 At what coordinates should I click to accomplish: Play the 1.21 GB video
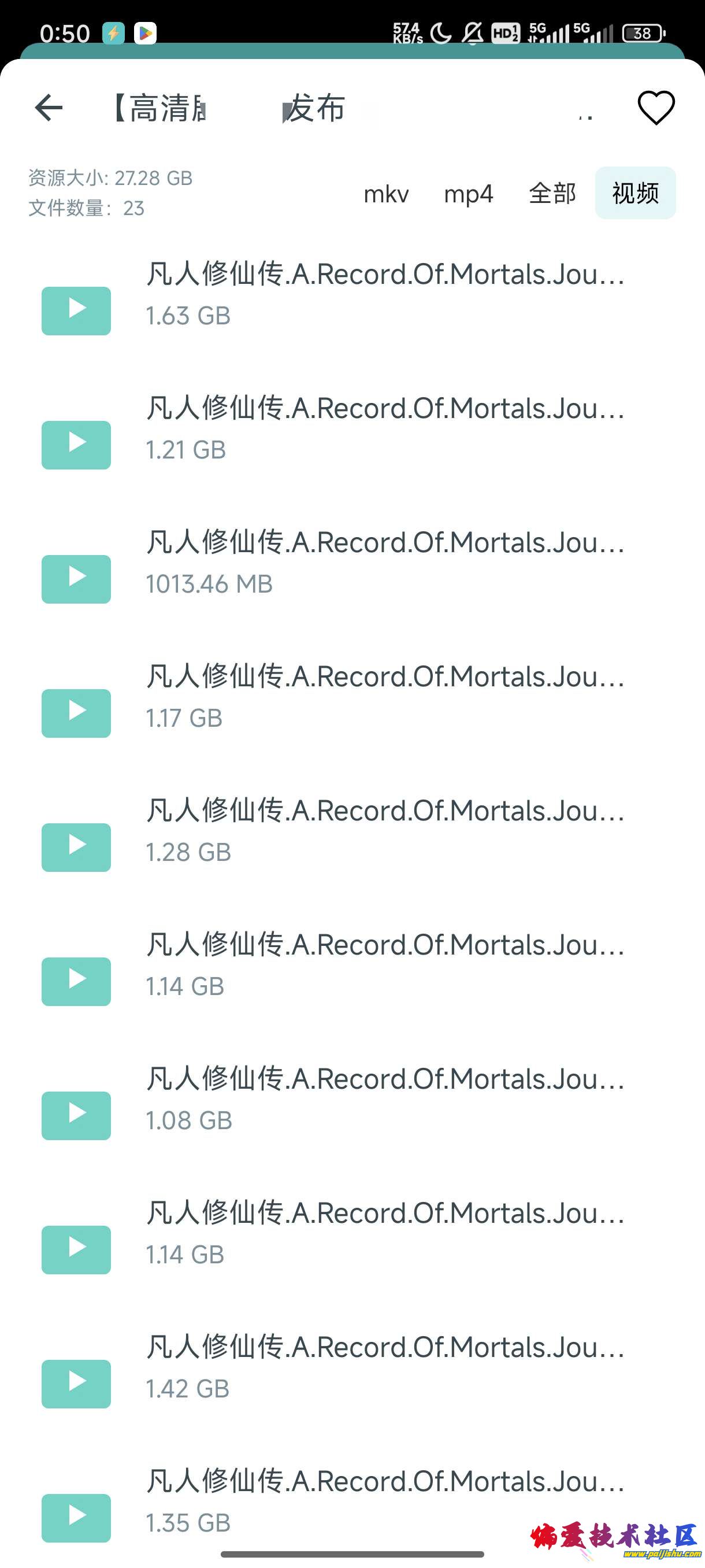(76, 445)
